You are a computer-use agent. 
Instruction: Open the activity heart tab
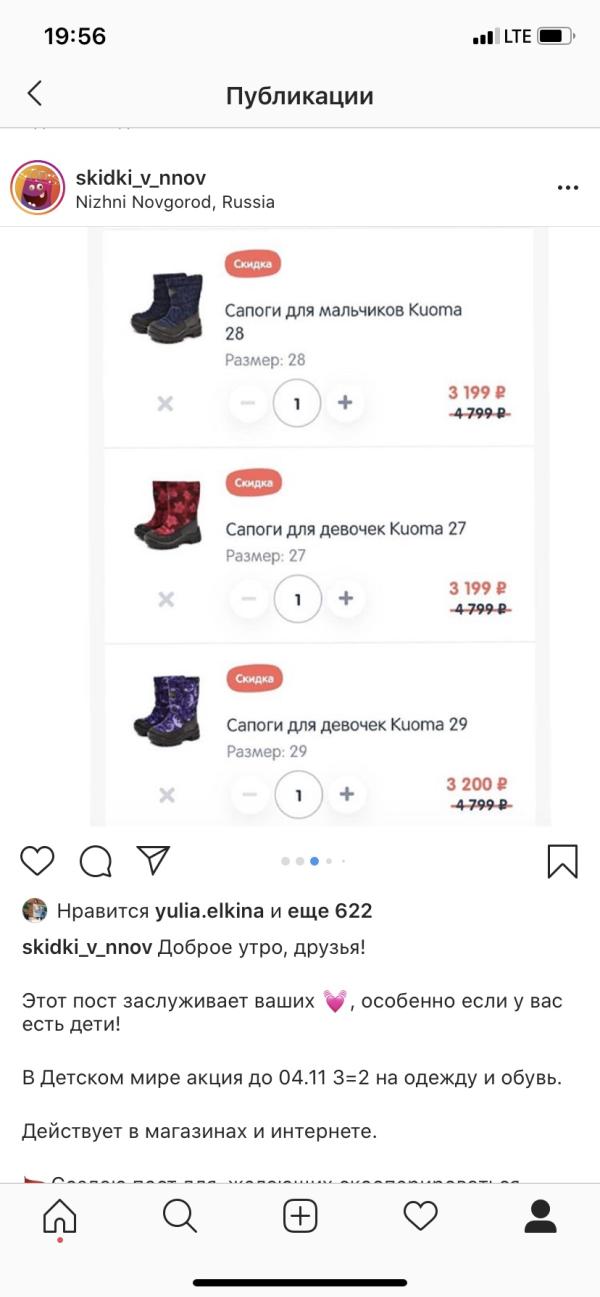coord(420,1216)
